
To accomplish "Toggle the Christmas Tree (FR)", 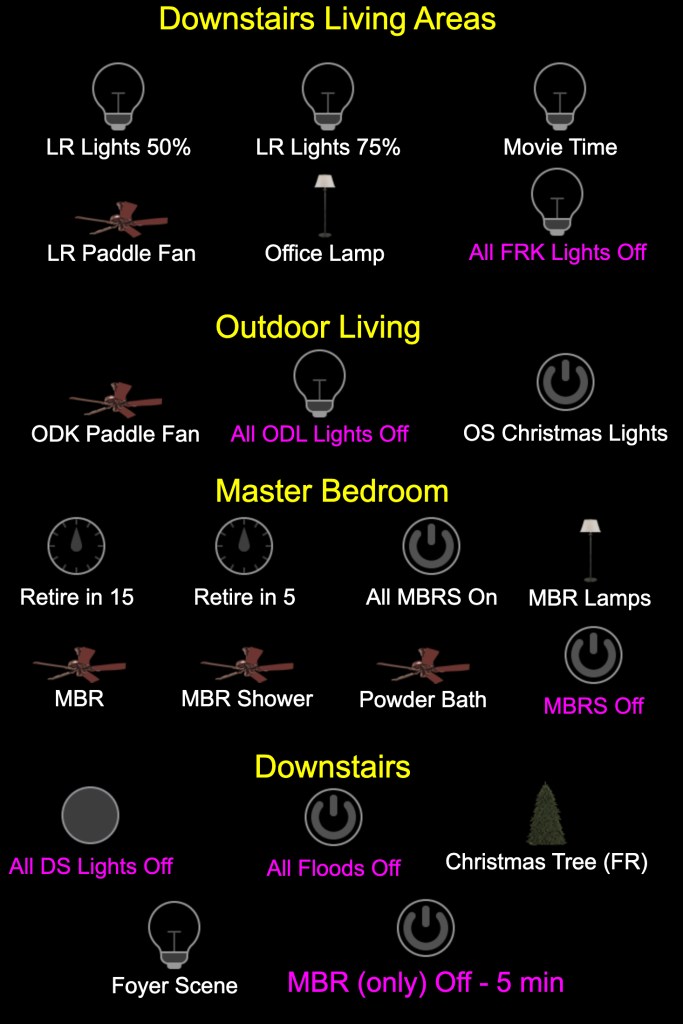I will (546, 814).
